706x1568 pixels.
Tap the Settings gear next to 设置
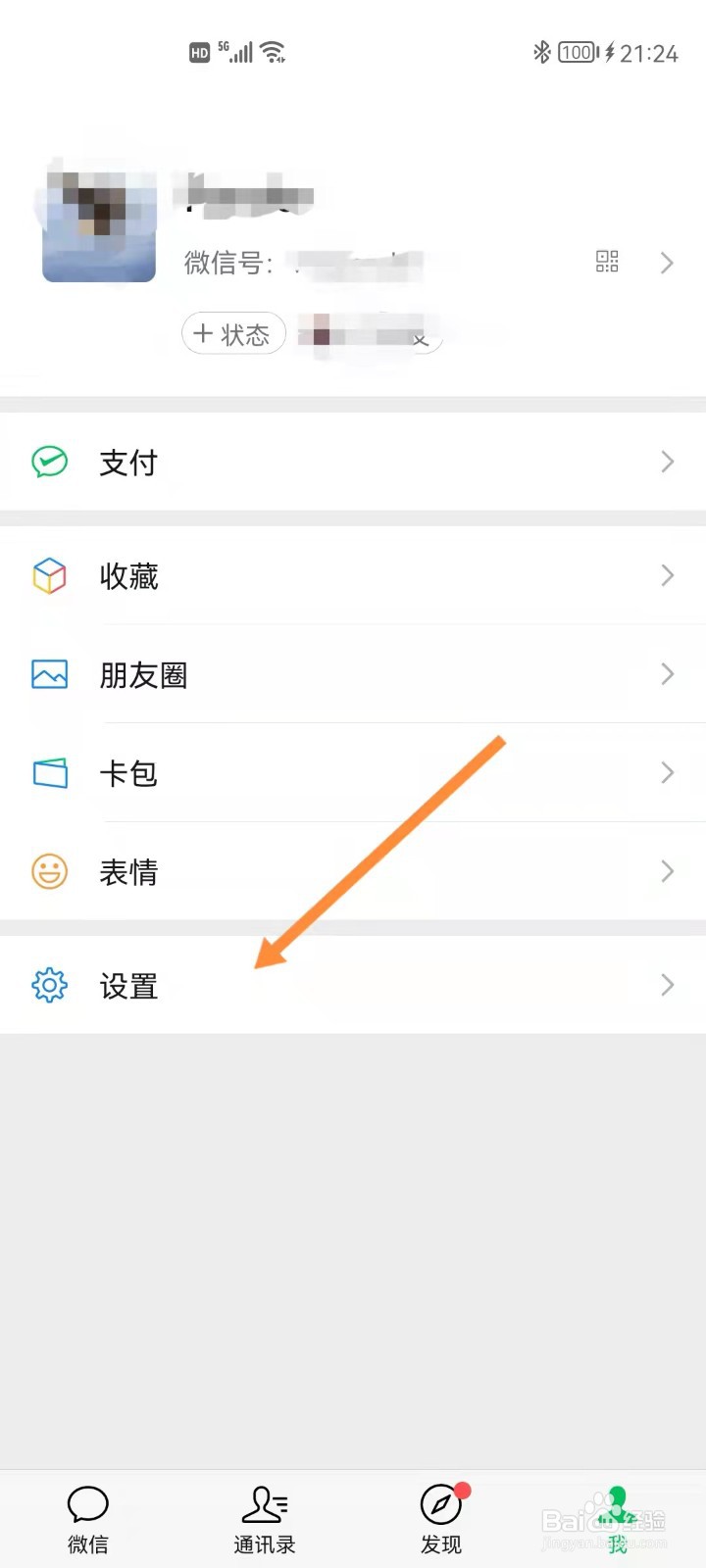tap(49, 986)
